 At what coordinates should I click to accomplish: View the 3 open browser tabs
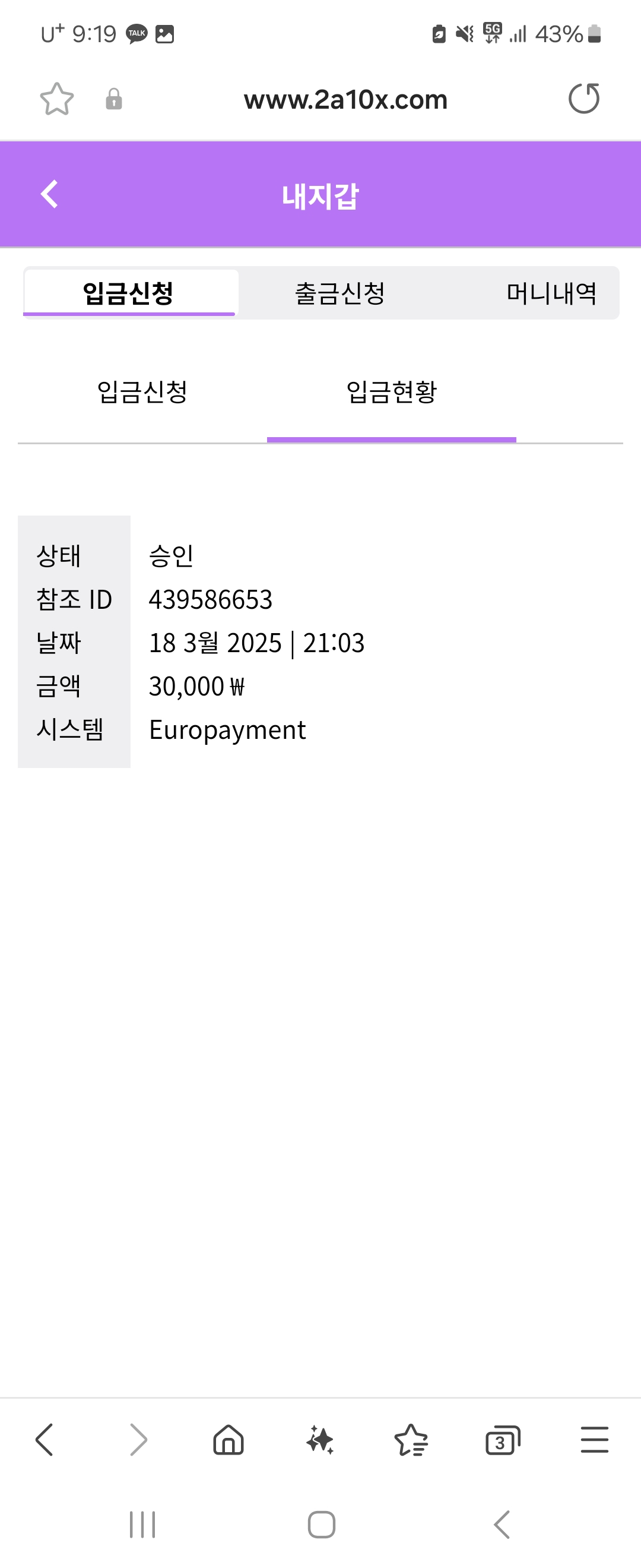(x=502, y=1440)
